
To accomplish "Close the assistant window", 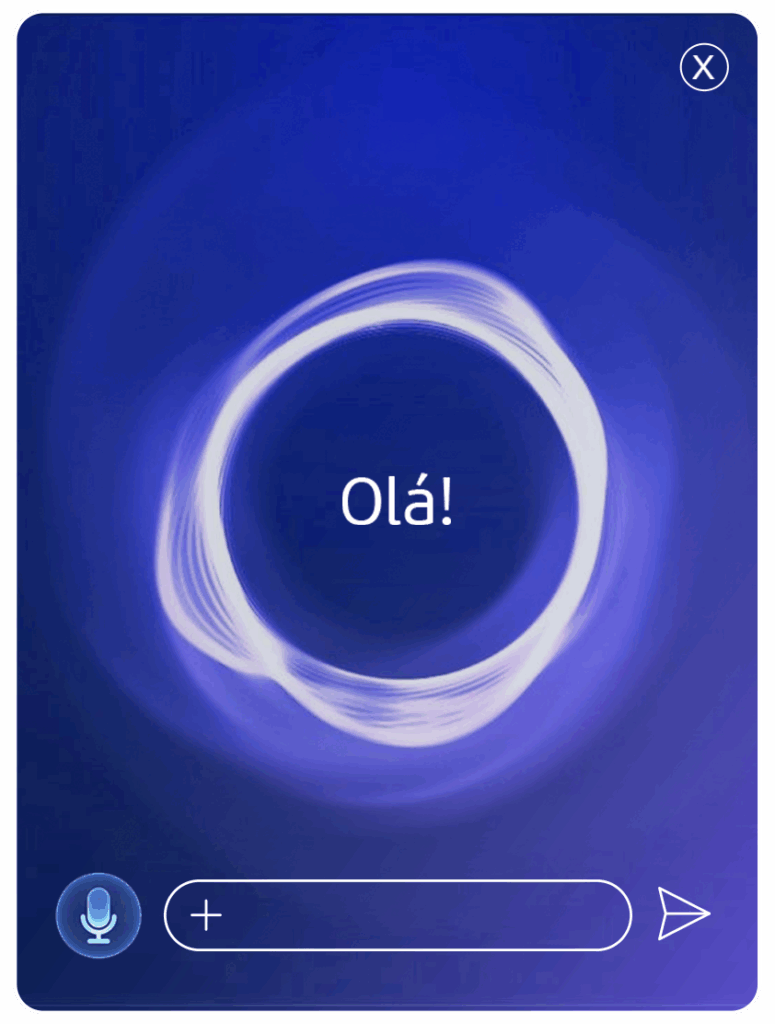I will click(x=704, y=67).
